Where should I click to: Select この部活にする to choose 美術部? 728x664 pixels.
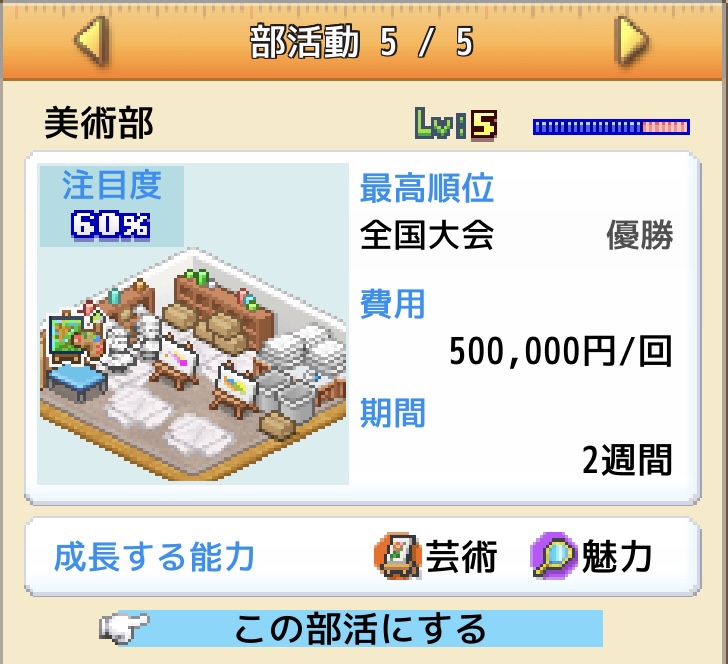point(360,629)
